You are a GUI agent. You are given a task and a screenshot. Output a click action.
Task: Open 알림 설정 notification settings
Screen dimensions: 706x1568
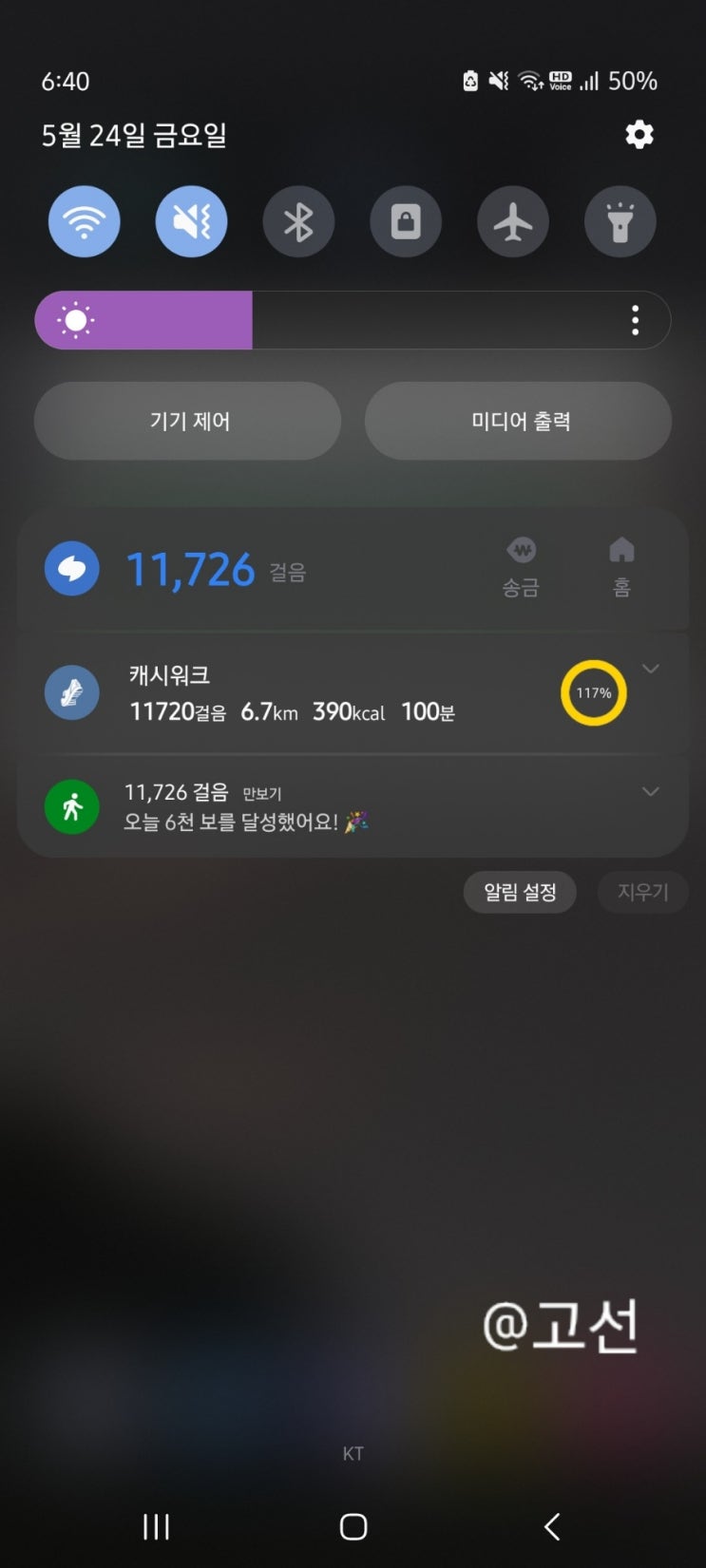[x=520, y=892]
